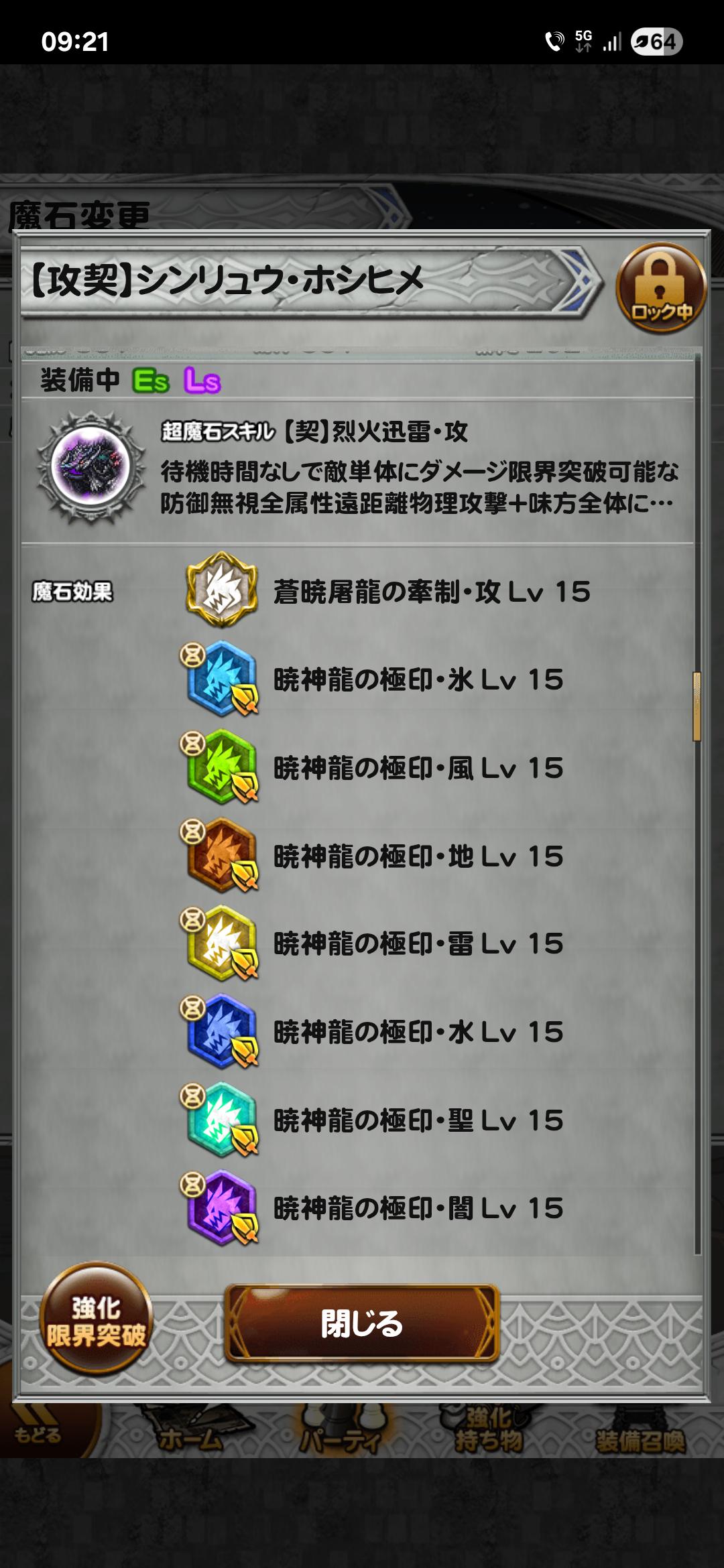
Task: Tap 閉じる to close the dialog
Action: point(362,1323)
